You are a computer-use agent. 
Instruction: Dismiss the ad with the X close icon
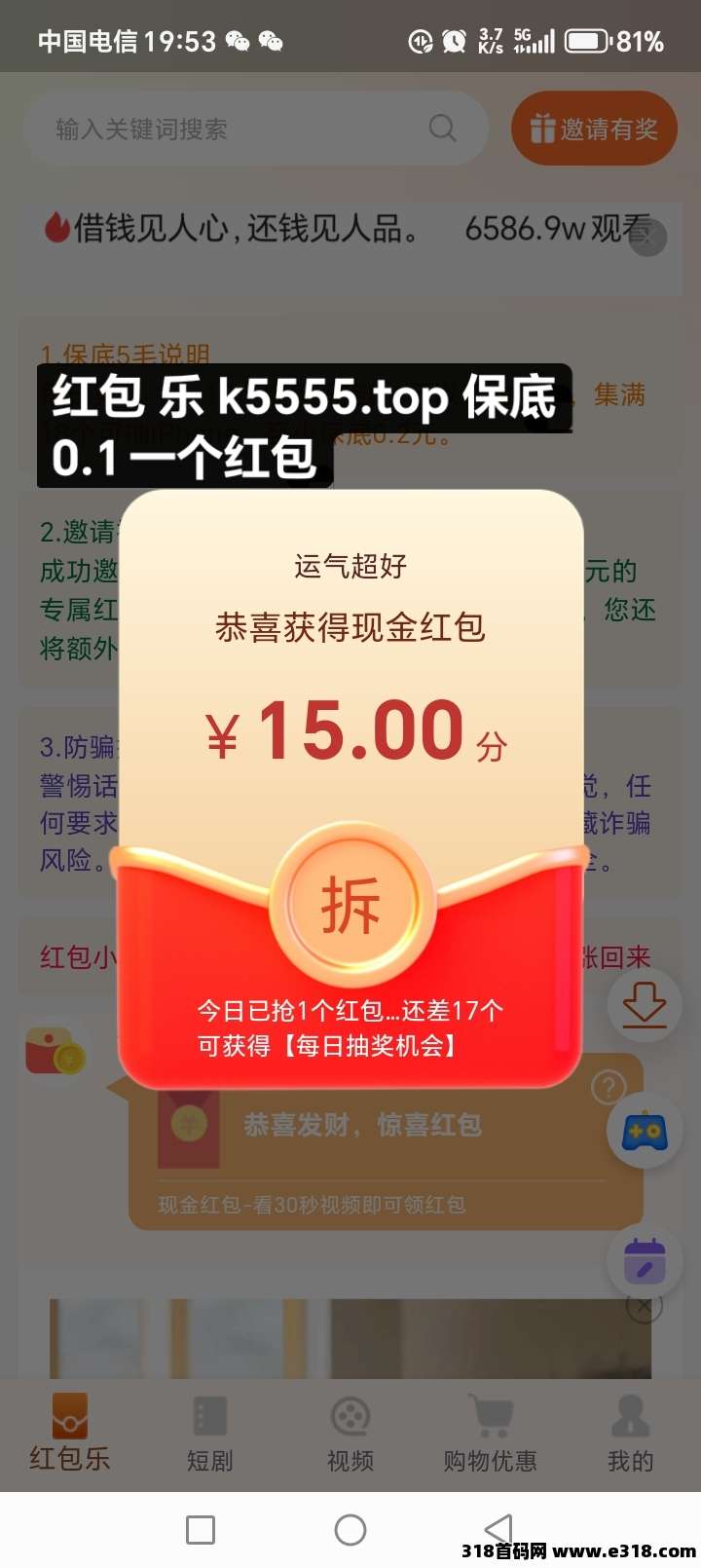(644, 1308)
